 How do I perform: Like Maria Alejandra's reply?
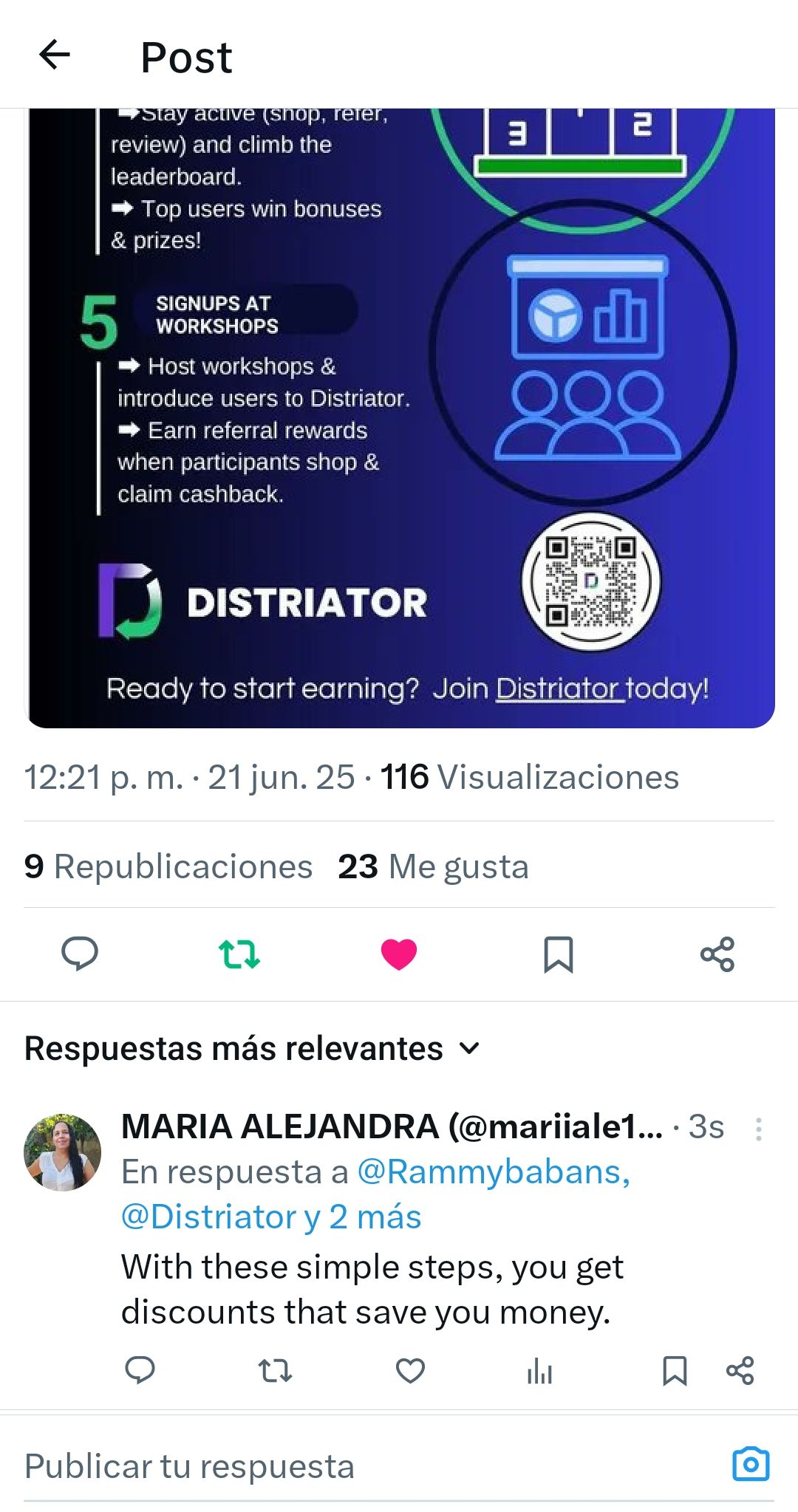410,1371
